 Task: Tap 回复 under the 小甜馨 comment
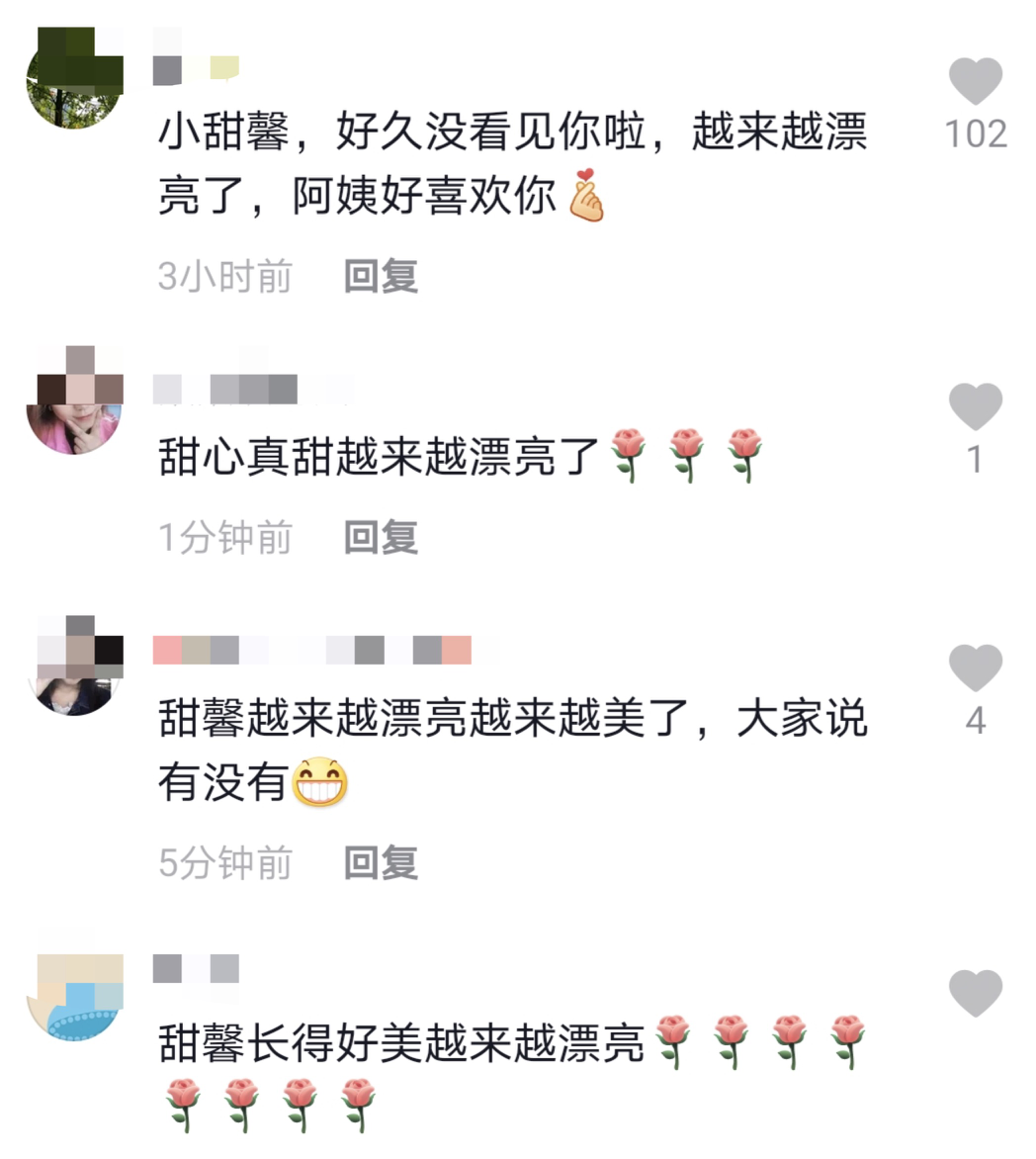tap(379, 278)
